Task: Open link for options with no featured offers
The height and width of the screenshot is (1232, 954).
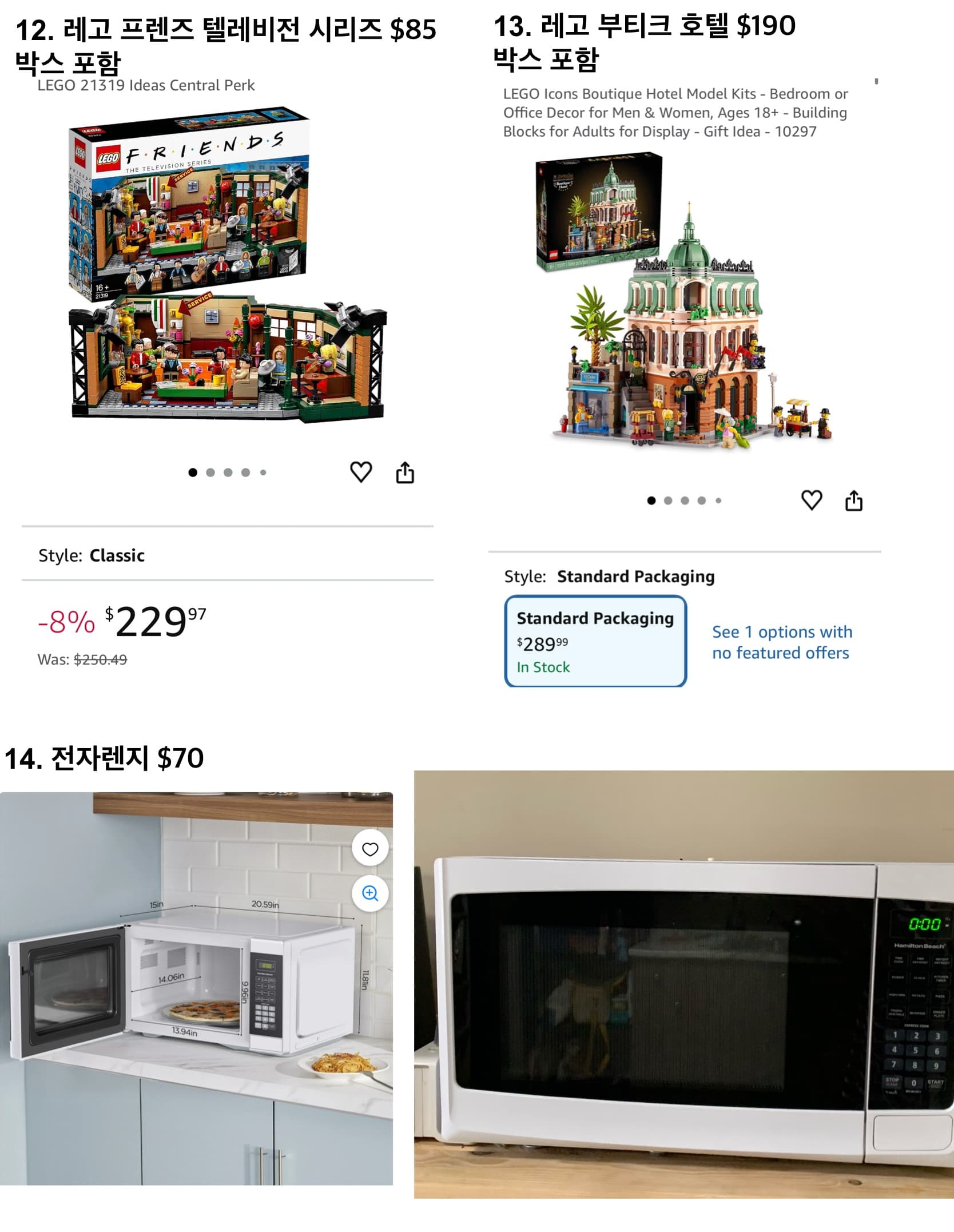Action: (781, 642)
